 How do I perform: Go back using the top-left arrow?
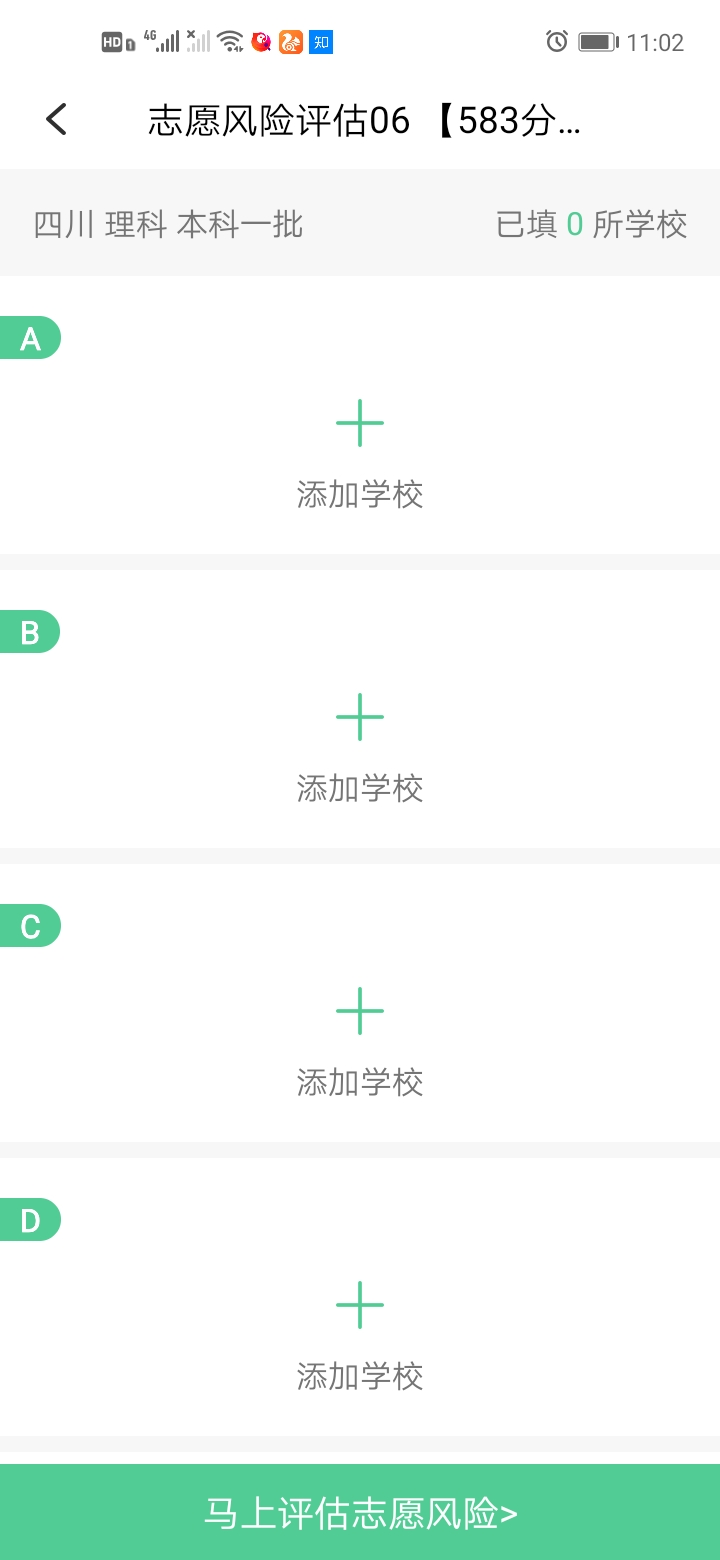56,120
